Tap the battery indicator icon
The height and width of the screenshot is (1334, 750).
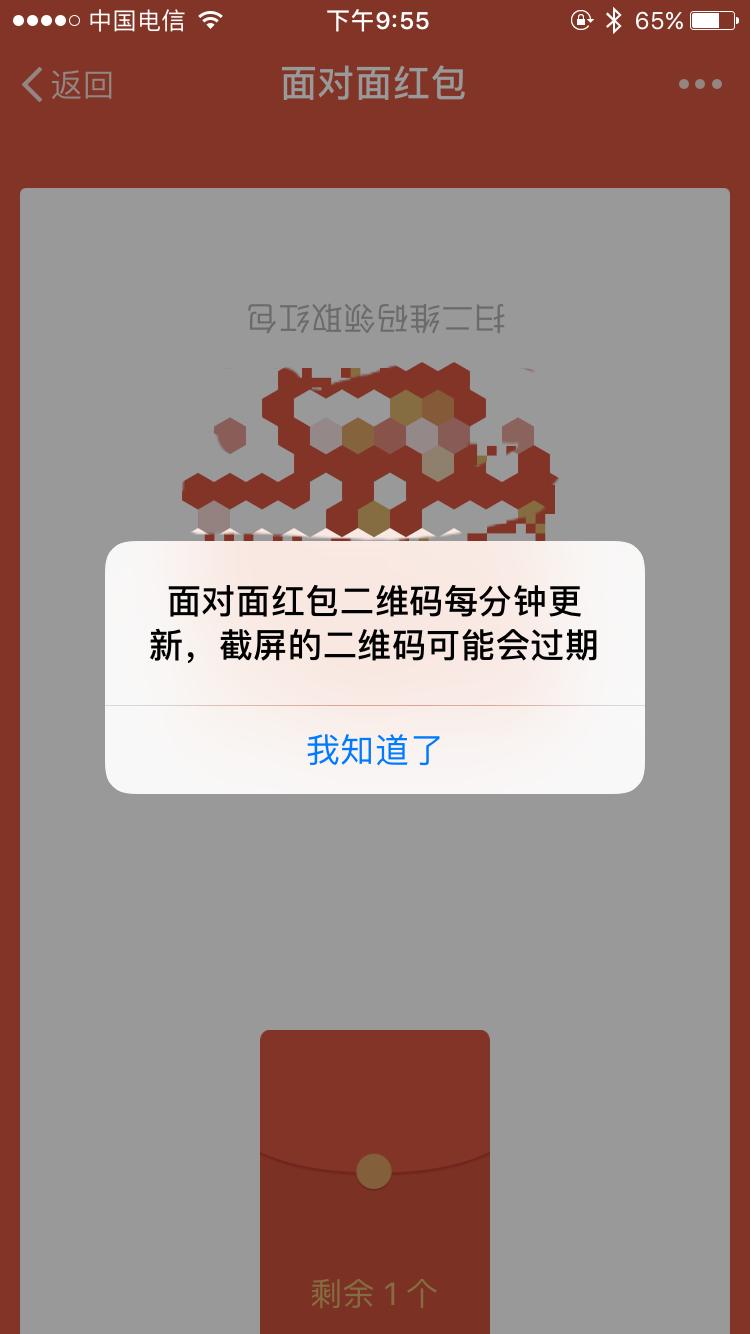(x=712, y=18)
